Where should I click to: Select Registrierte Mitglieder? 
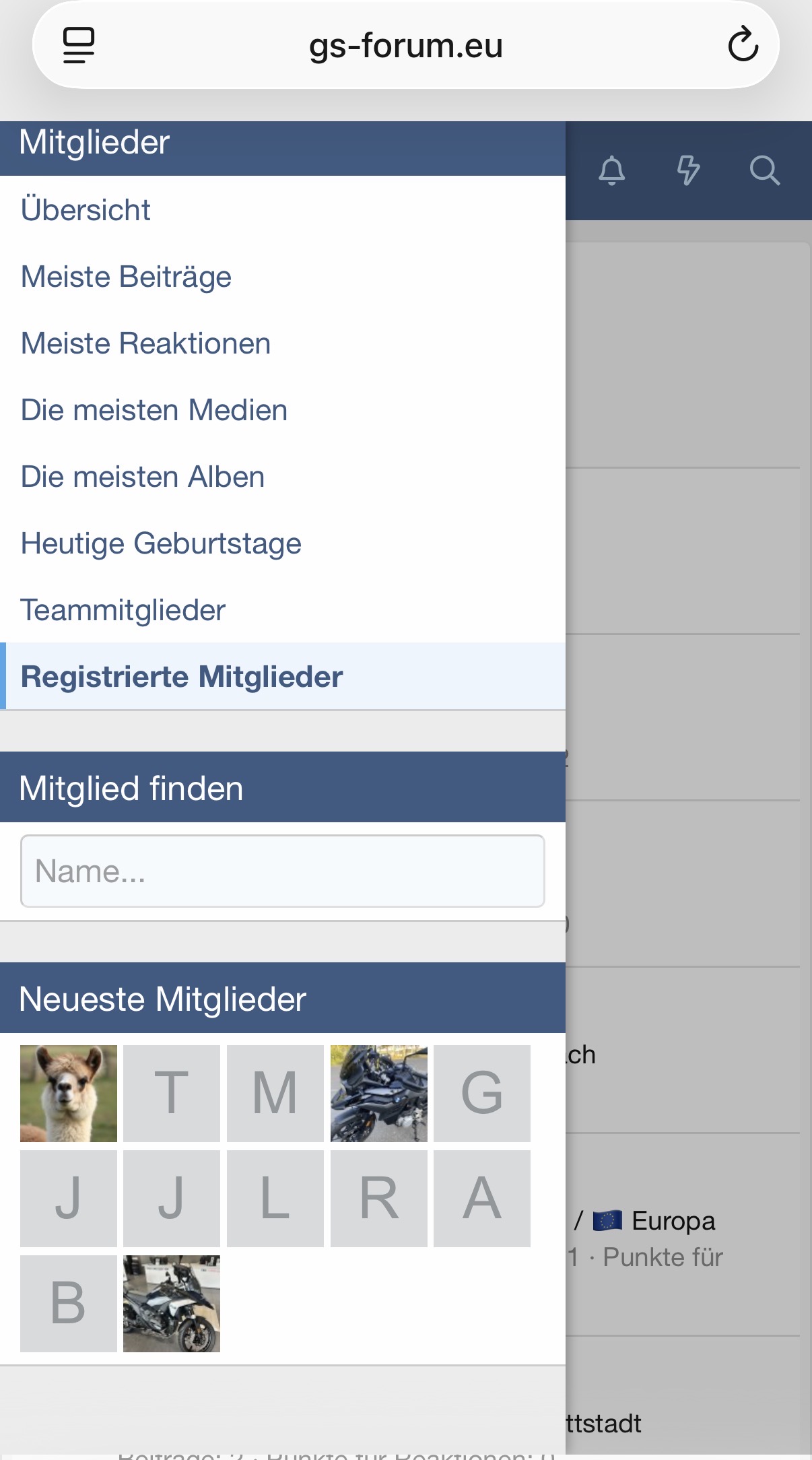pyautogui.click(x=182, y=677)
